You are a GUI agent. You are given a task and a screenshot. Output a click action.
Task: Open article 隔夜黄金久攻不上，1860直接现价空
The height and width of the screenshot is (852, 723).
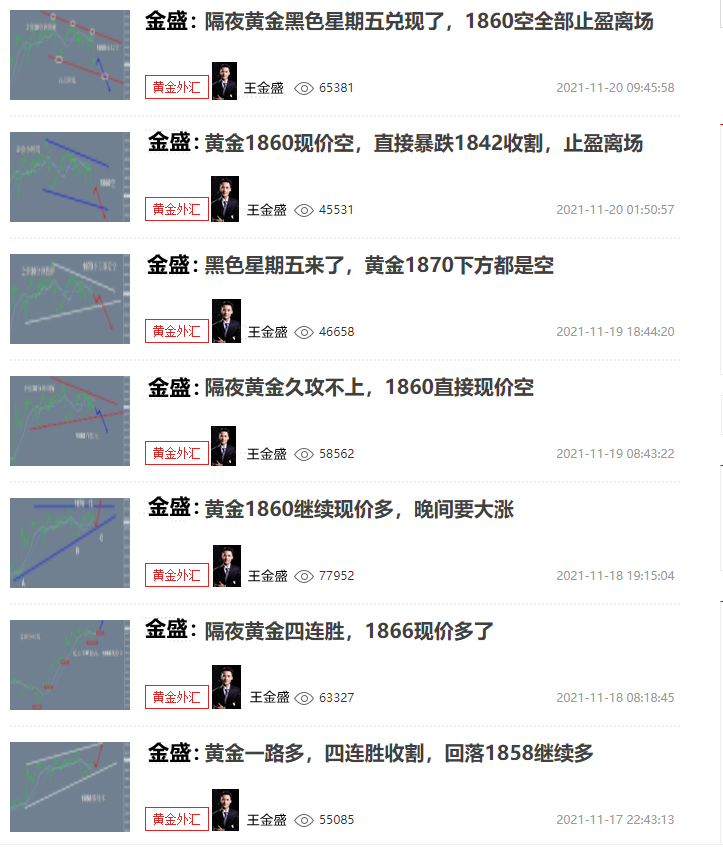tap(341, 388)
